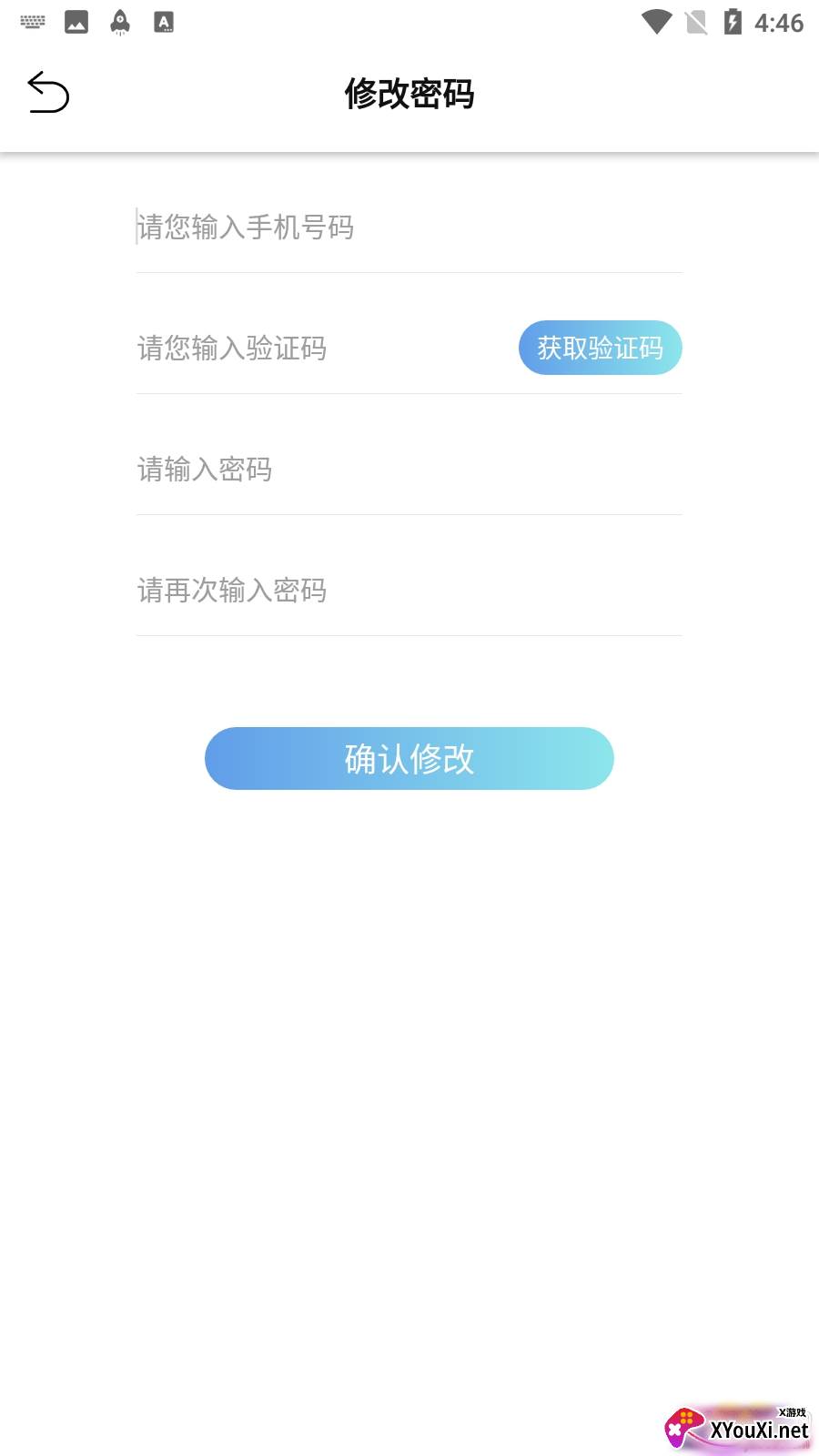819x1456 pixels.
Task: Go back using the return arrow
Action: [x=48, y=93]
